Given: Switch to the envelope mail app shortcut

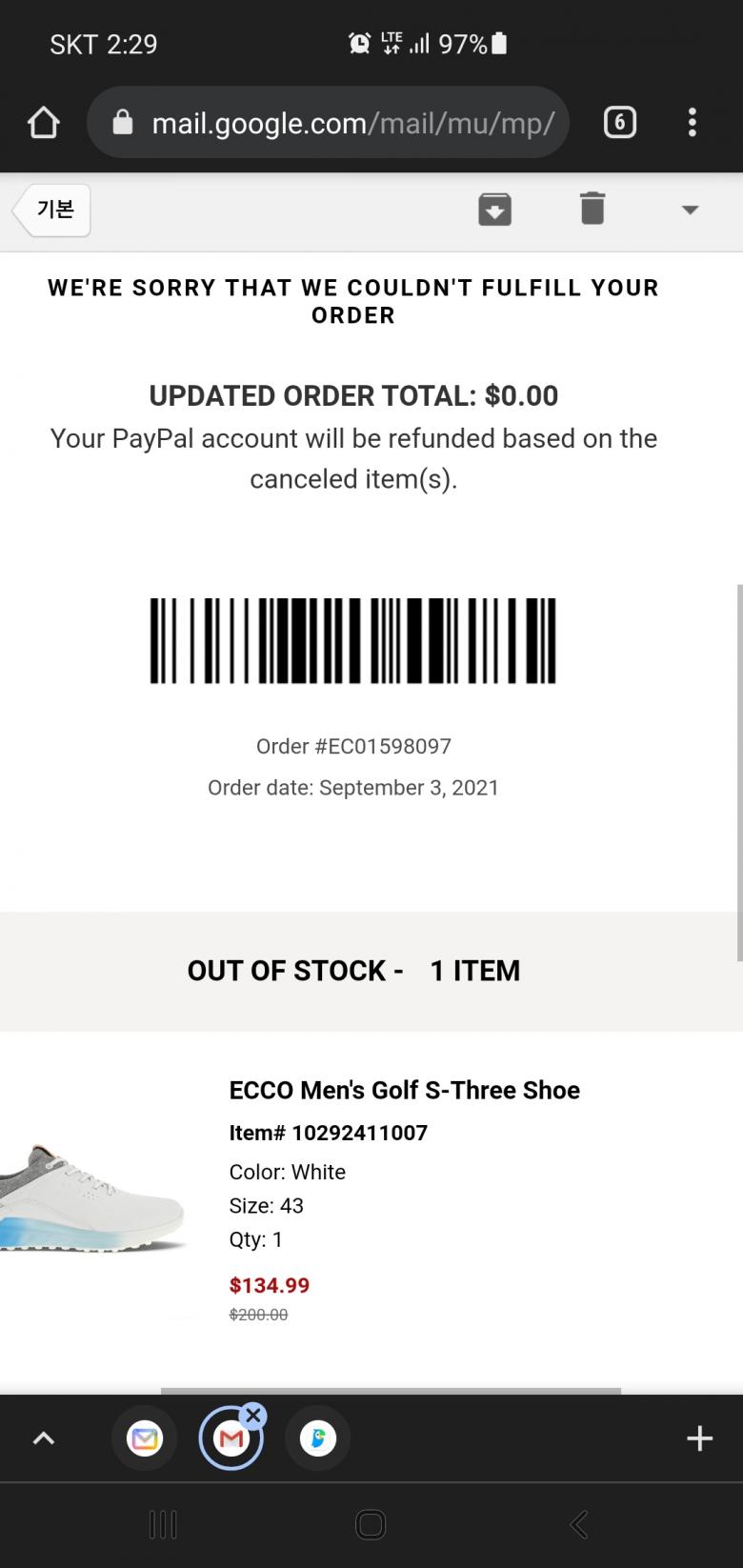Looking at the screenshot, I should [x=145, y=1438].
